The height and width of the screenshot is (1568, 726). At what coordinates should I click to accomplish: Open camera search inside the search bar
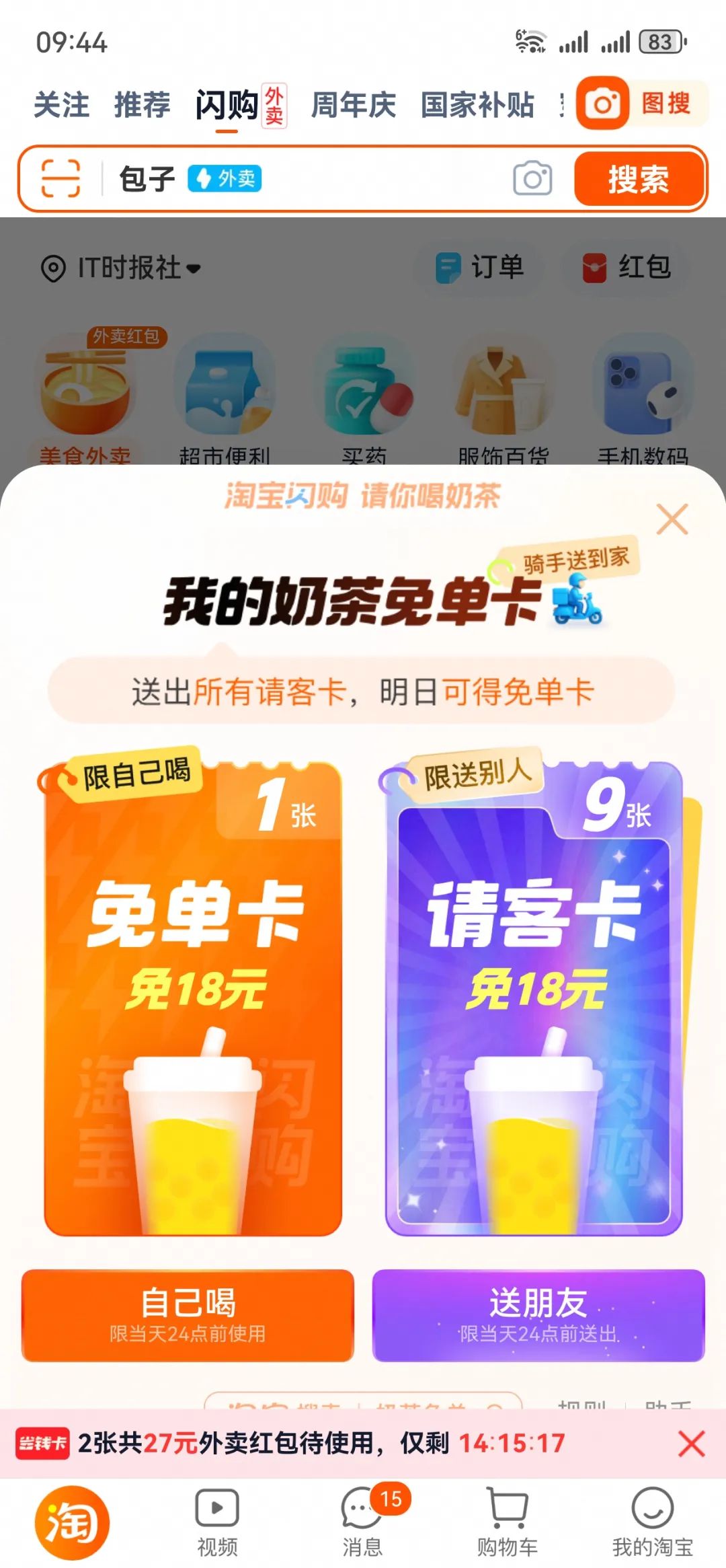pos(532,178)
